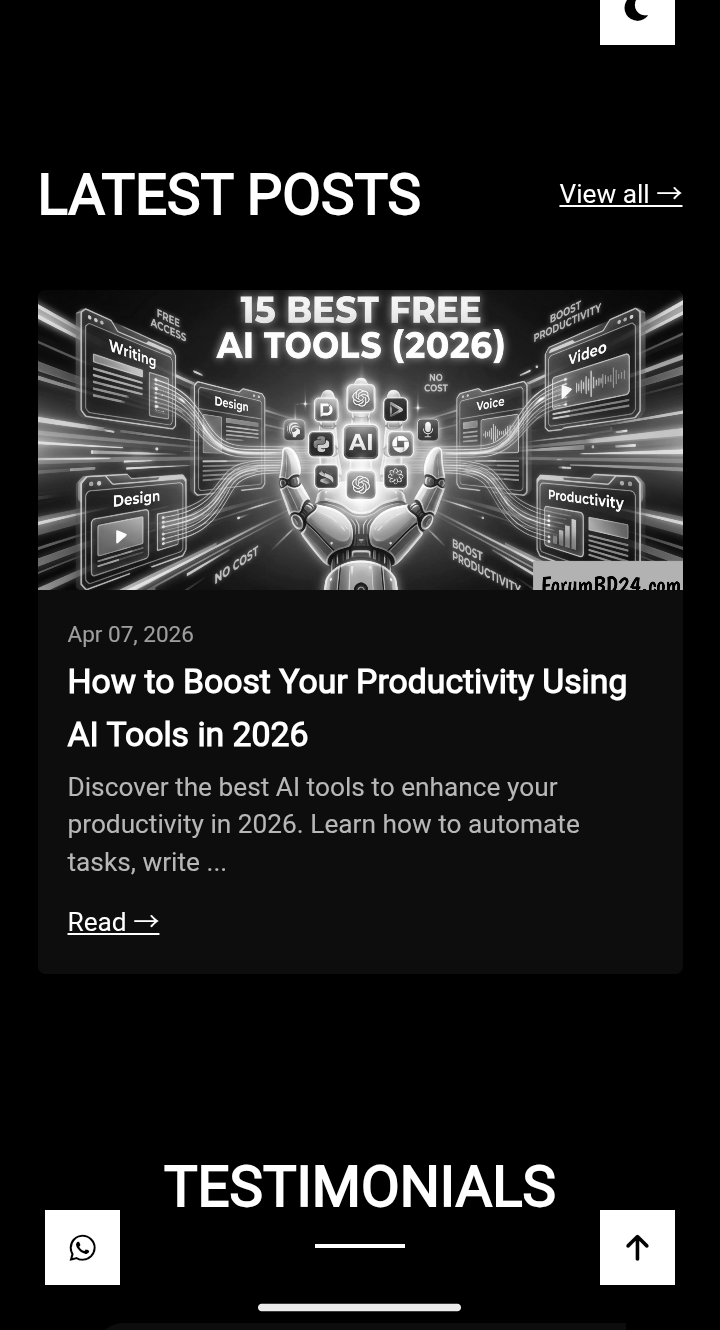720x1330 pixels.
Task: Open the post titled How to Boost Your Productivity
Action: pyautogui.click(x=347, y=708)
